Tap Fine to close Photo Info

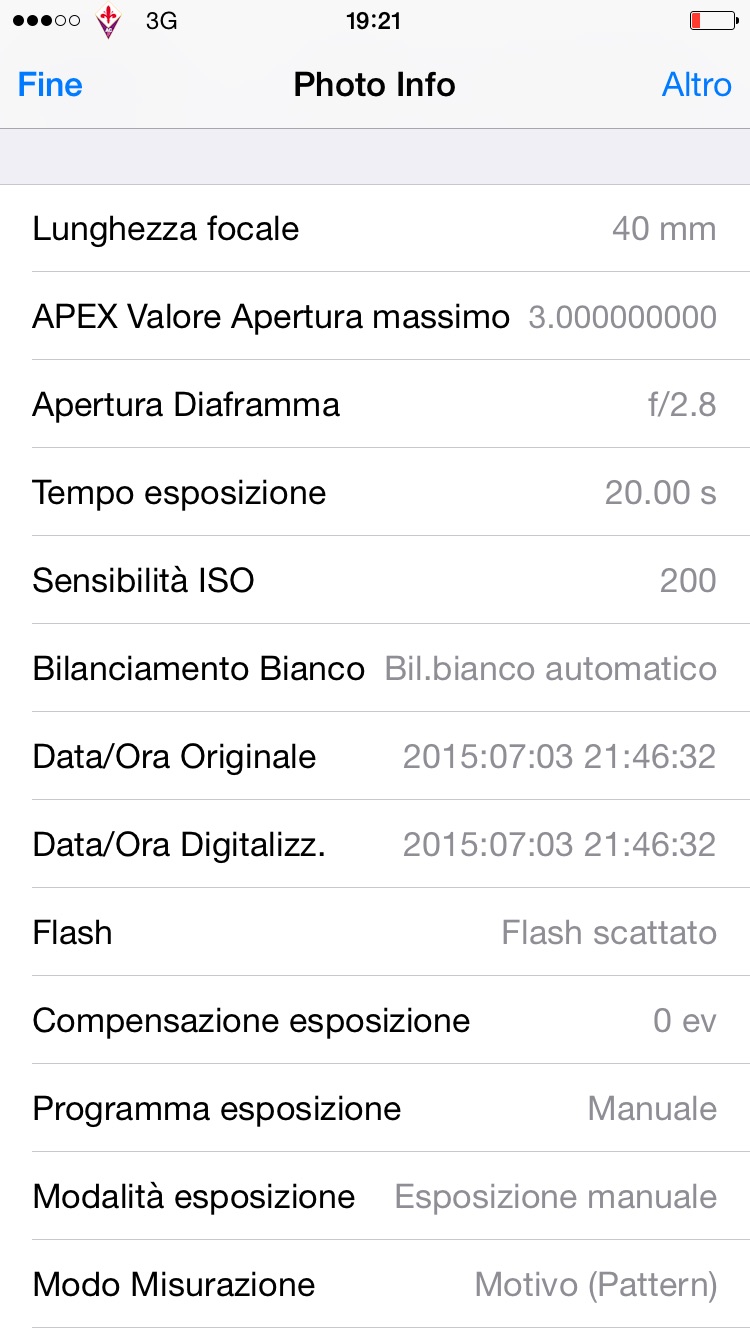click(50, 85)
